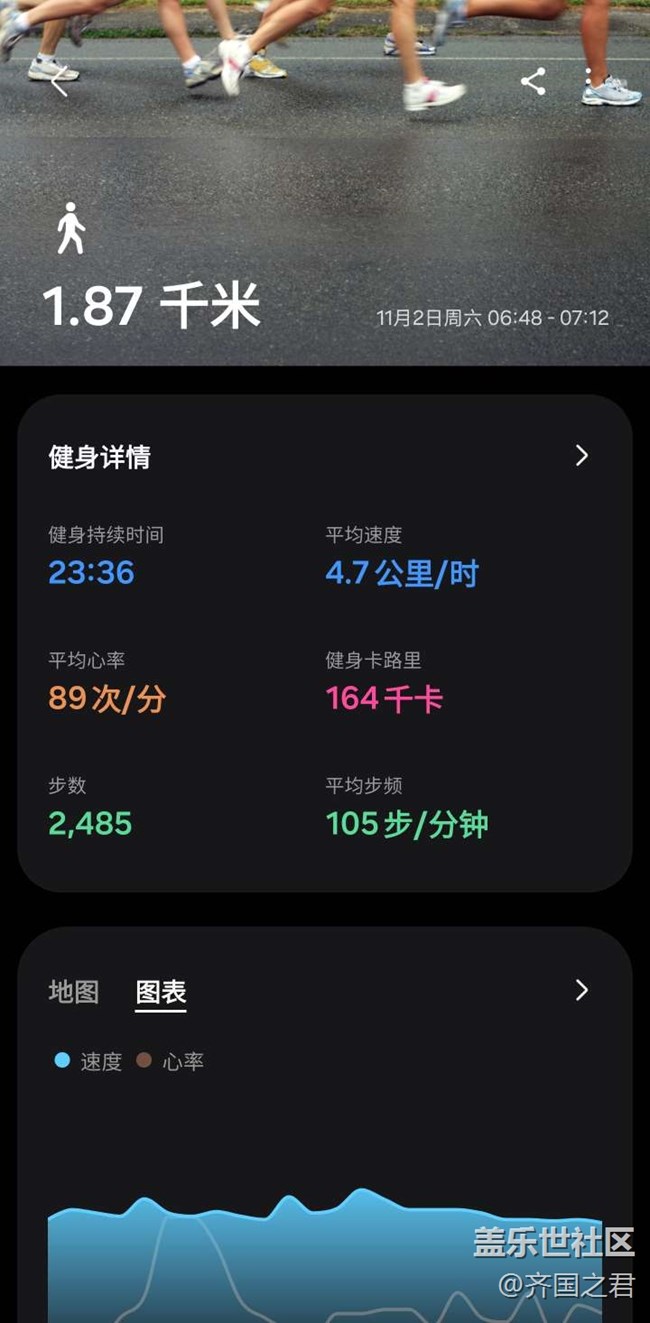This screenshot has width=650, height=1323.
Task: Expand the chart card with its chevron
Action: [582, 990]
